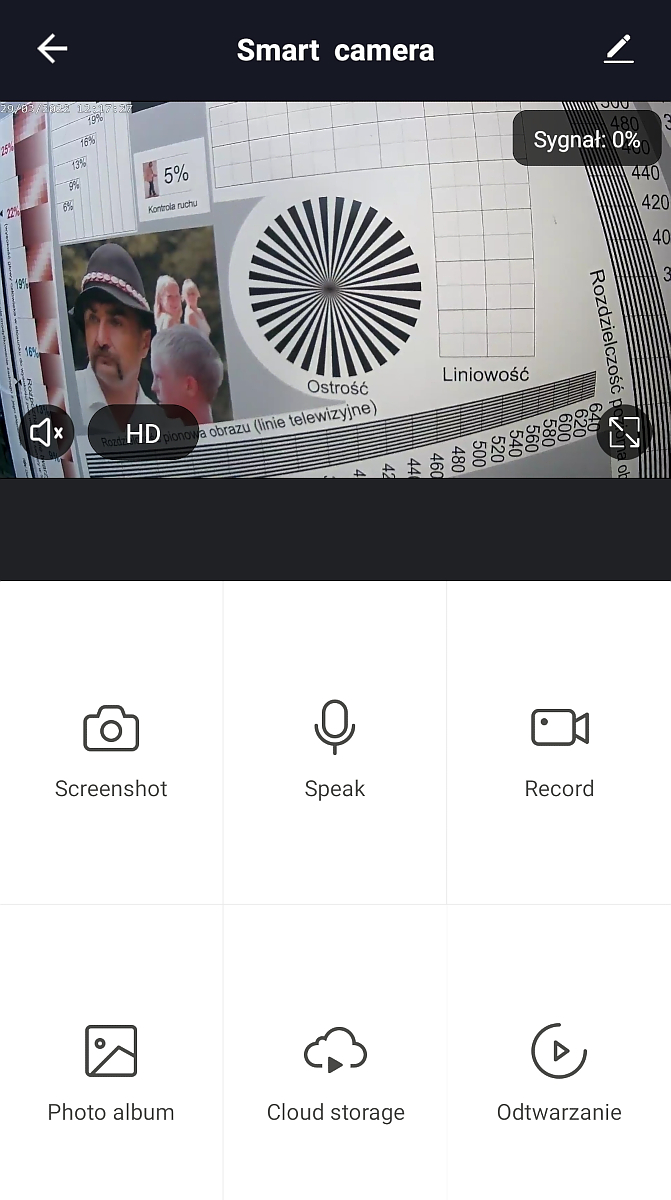Go back using the top-left arrow
The image size is (671, 1200).
tap(52, 48)
